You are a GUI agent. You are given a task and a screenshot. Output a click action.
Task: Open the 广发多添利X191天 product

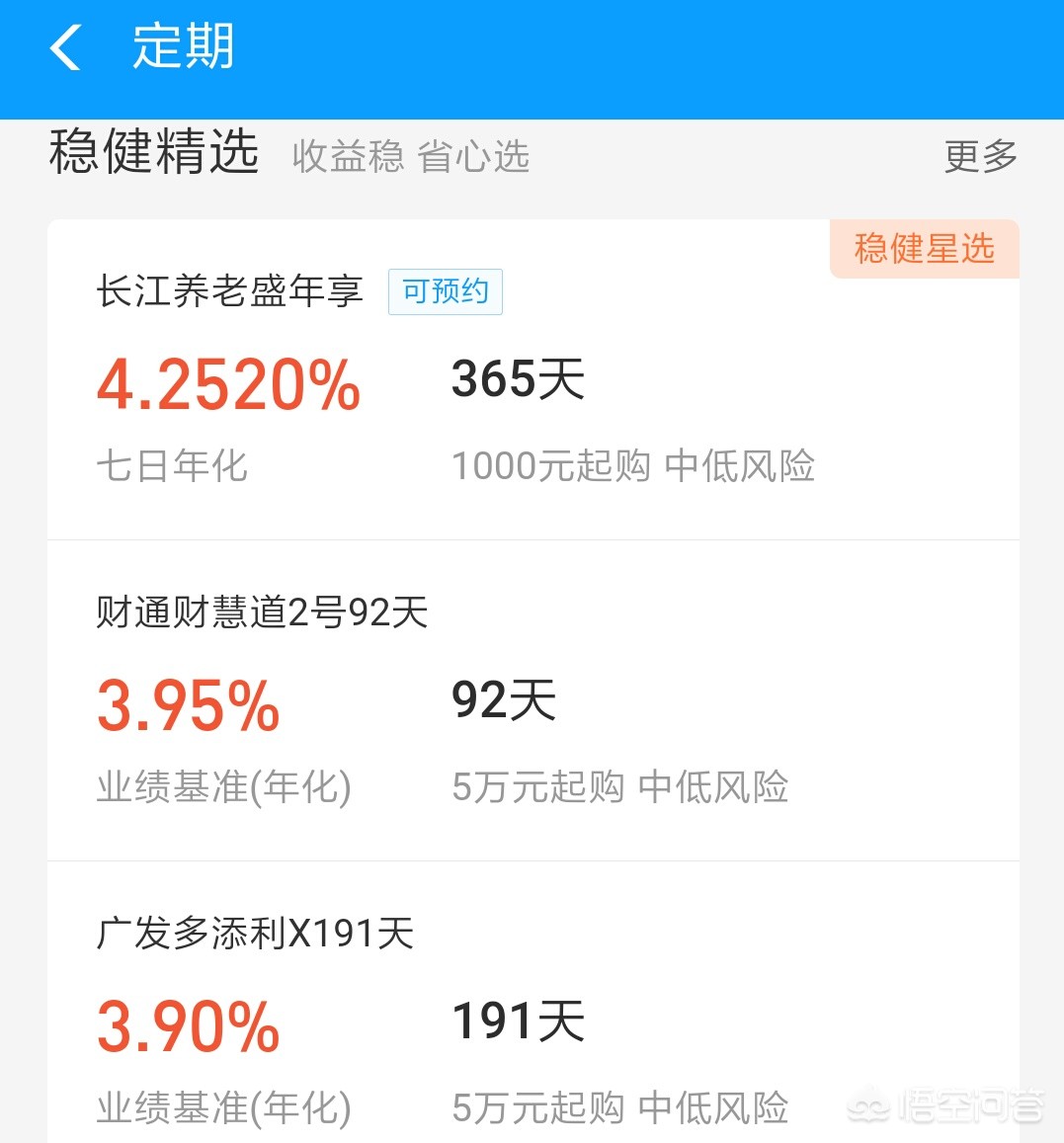coord(255,934)
